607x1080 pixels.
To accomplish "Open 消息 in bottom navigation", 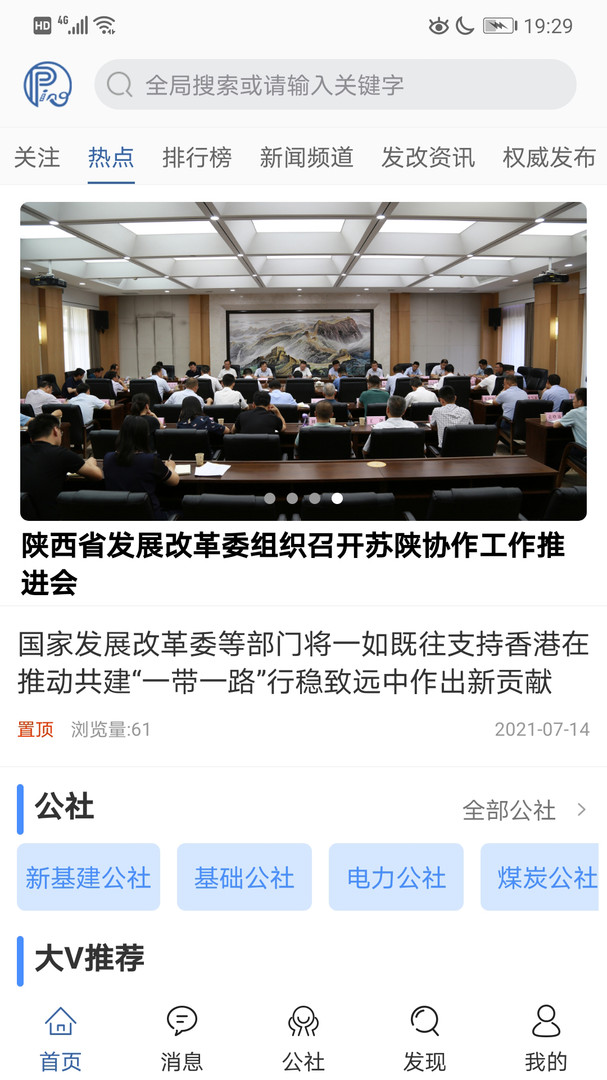I will [x=181, y=1038].
